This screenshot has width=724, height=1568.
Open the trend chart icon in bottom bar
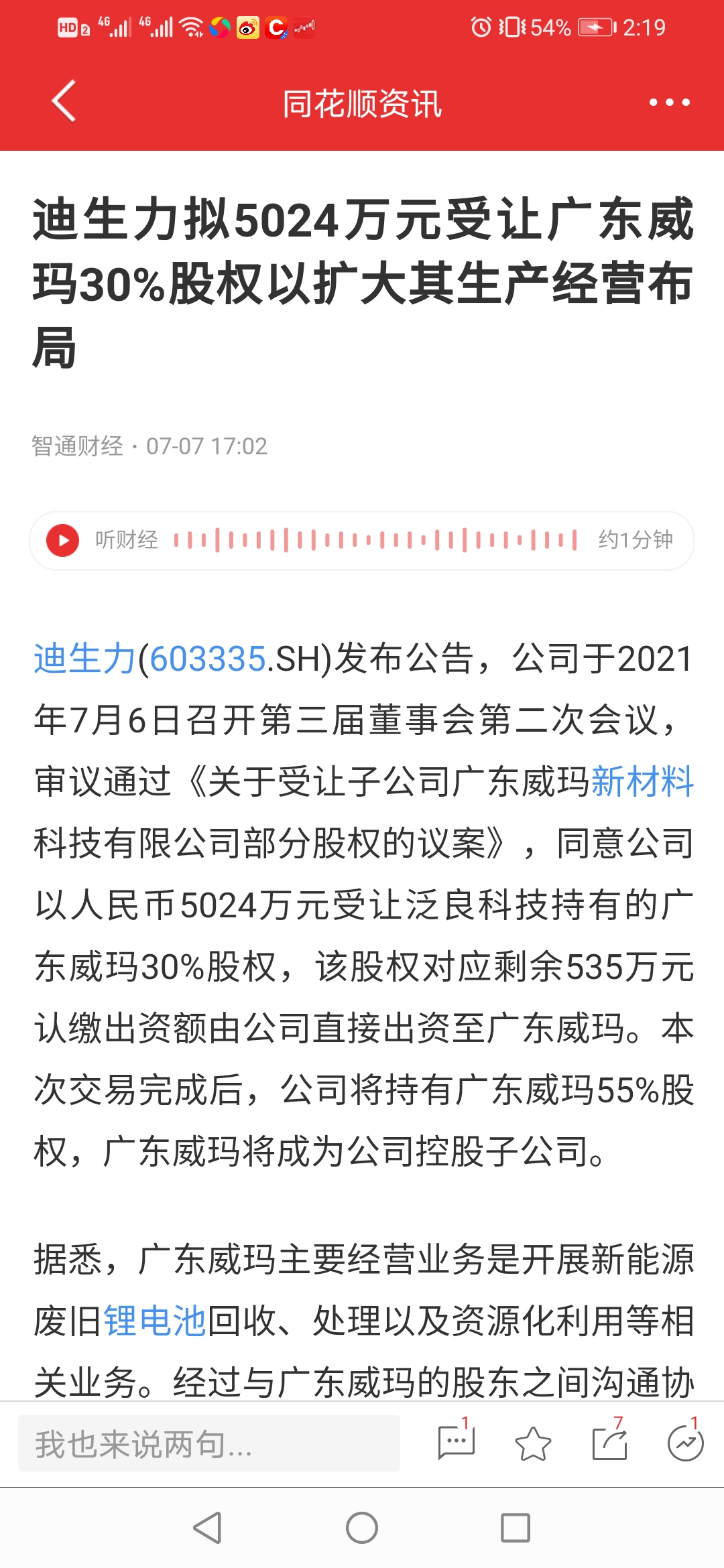(x=685, y=1443)
